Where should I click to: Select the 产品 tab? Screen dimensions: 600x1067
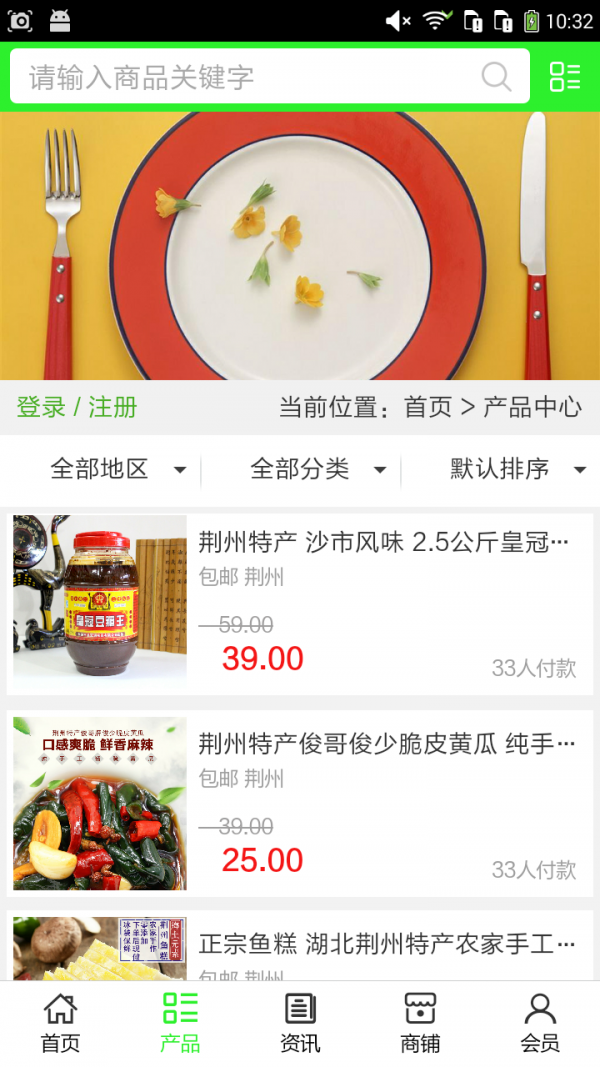click(x=180, y=1023)
